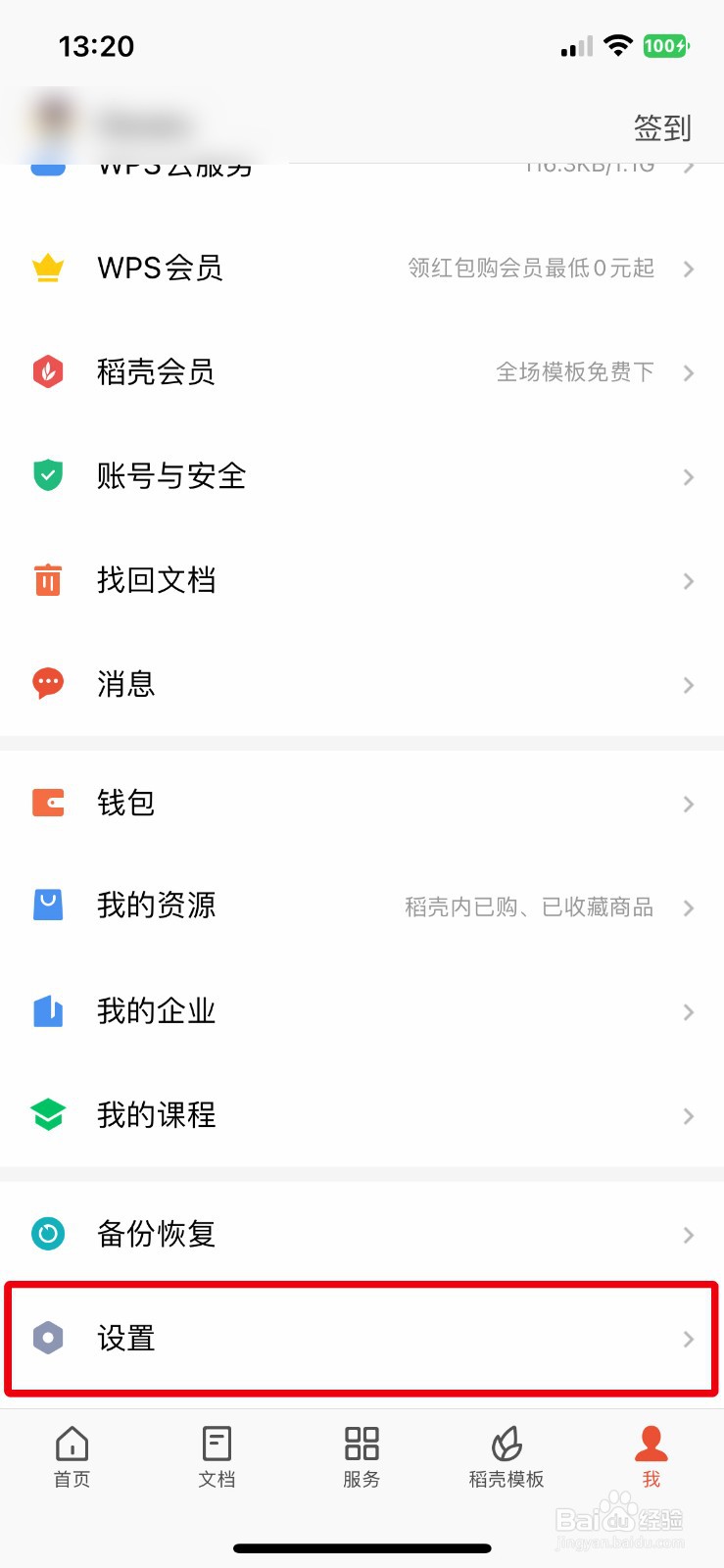Screen dimensions: 724x1568
Task: Open 我的企业
Action: point(362,1011)
